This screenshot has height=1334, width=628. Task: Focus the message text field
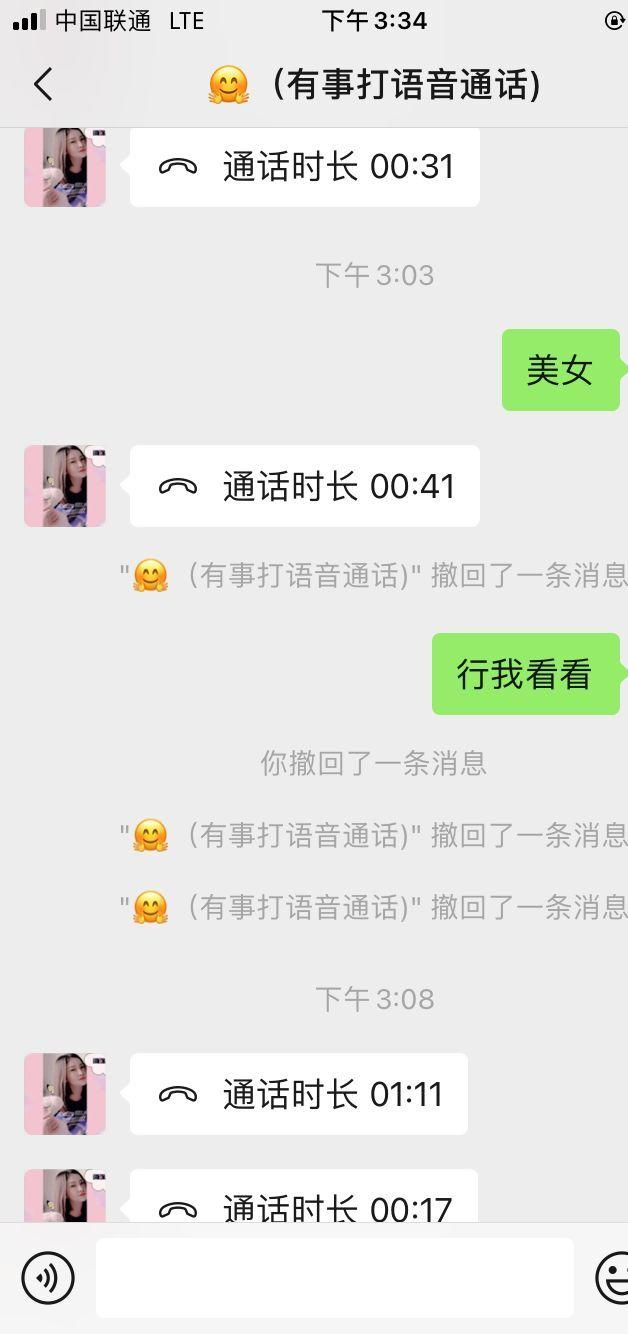pos(334,1277)
